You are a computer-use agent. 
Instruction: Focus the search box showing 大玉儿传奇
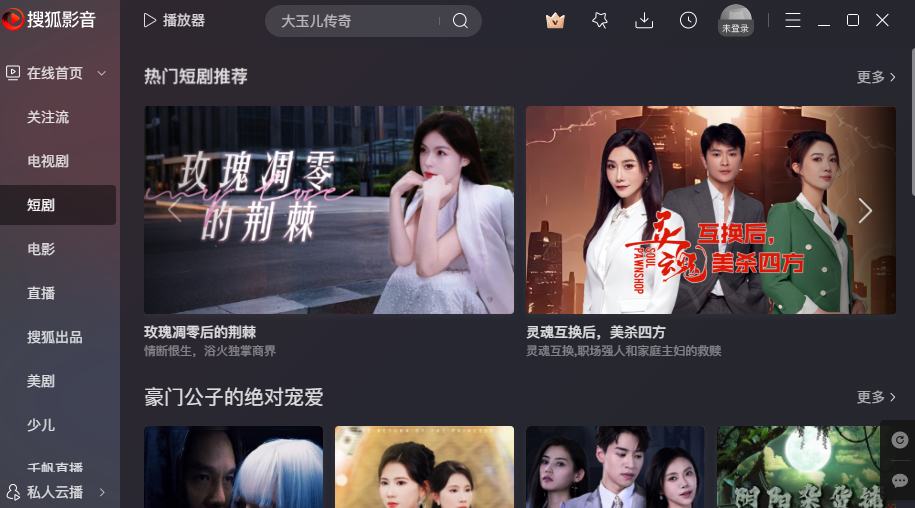pyautogui.click(x=355, y=21)
